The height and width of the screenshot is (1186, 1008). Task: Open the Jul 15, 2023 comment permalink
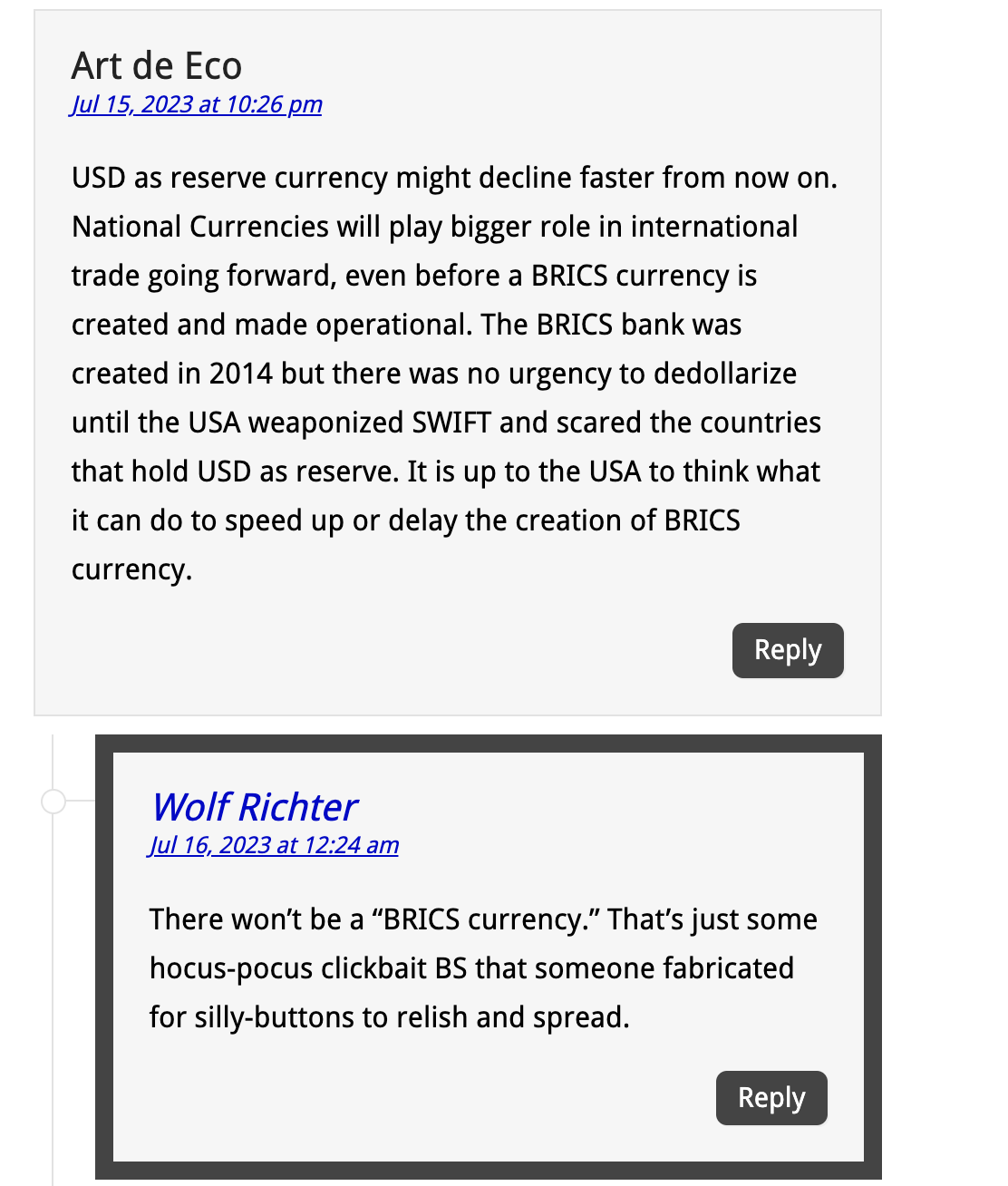[197, 105]
